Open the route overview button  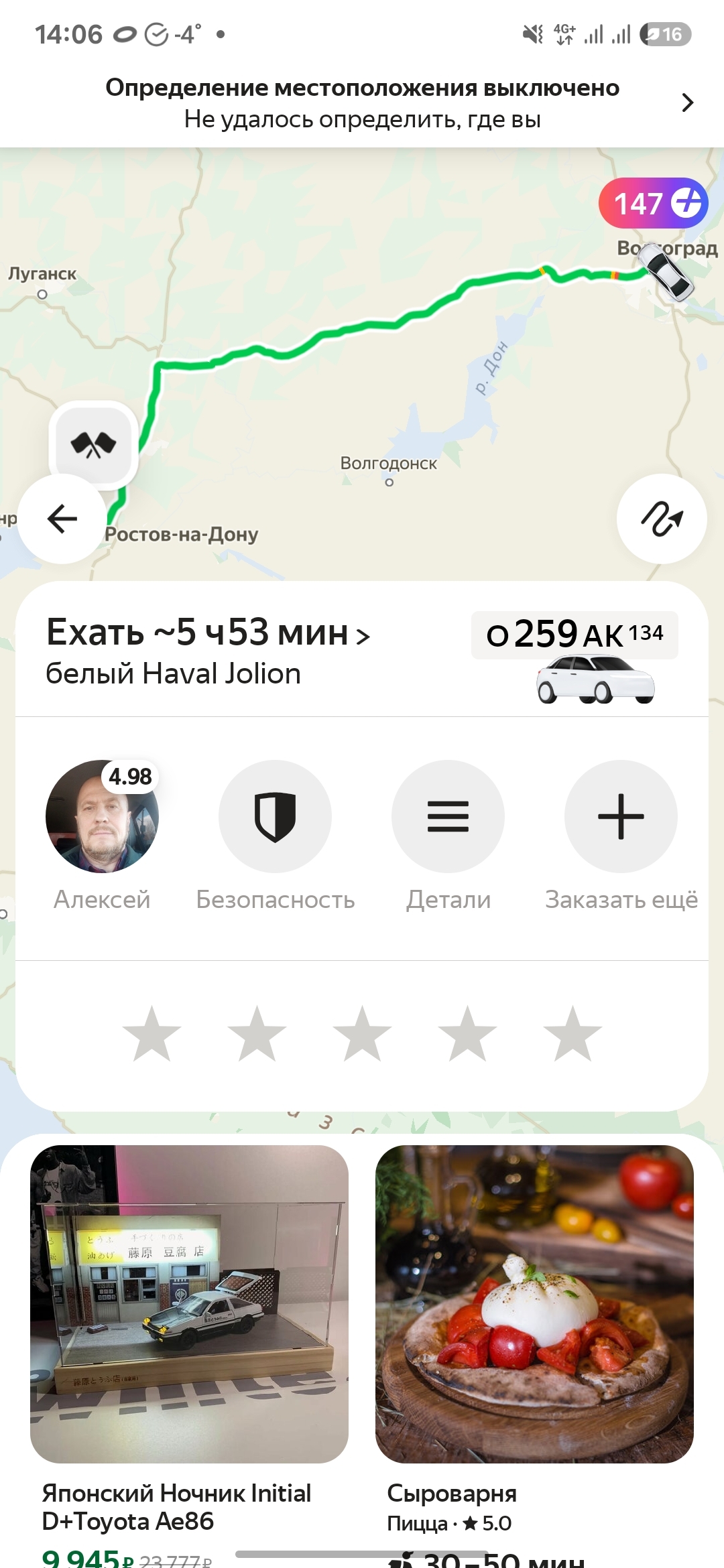coord(661,519)
